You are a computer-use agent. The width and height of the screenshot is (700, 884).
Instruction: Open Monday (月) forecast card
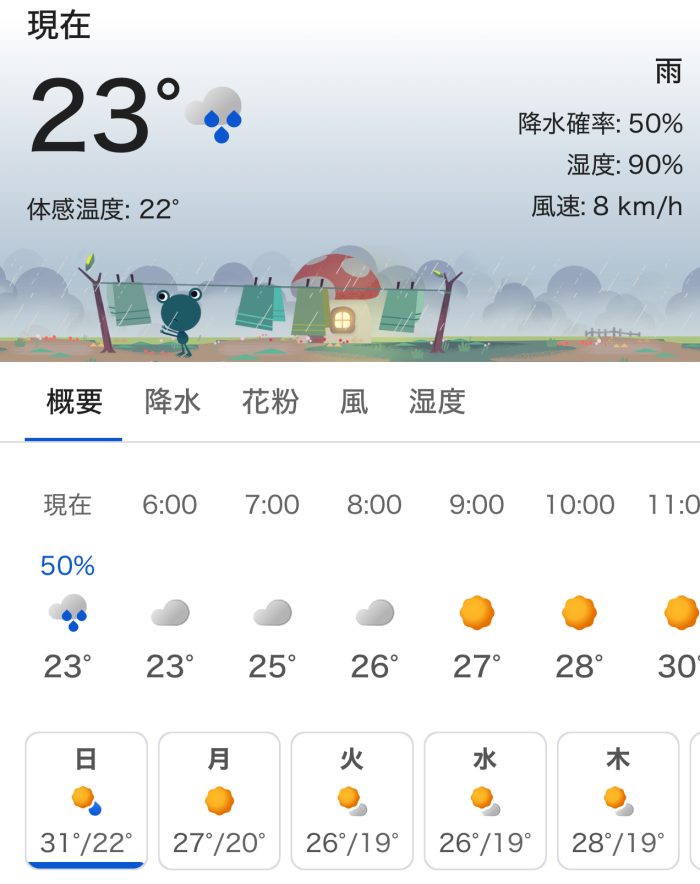pos(219,800)
